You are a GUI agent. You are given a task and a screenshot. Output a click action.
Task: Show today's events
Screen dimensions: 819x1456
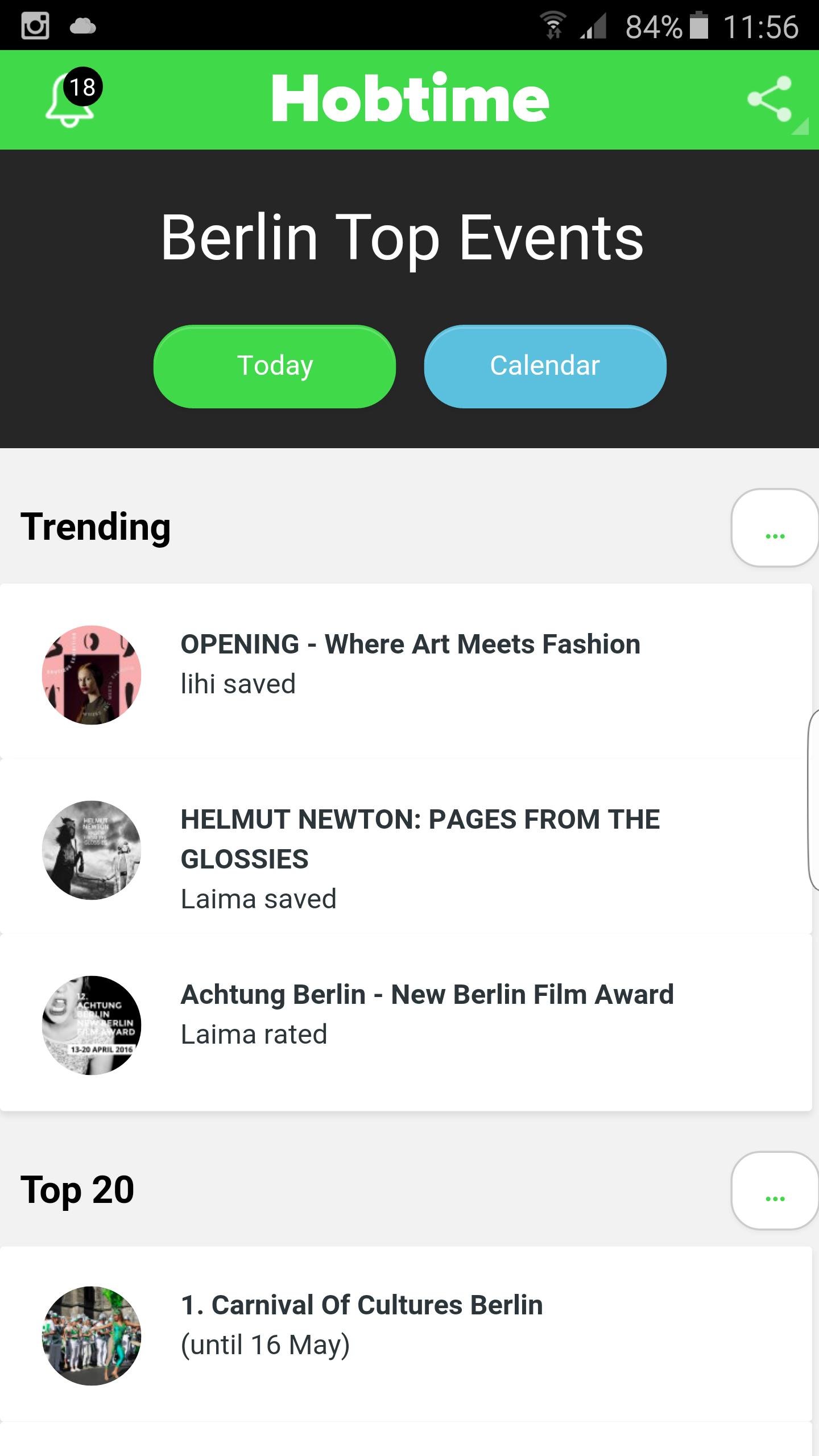(x=275, y=366)
